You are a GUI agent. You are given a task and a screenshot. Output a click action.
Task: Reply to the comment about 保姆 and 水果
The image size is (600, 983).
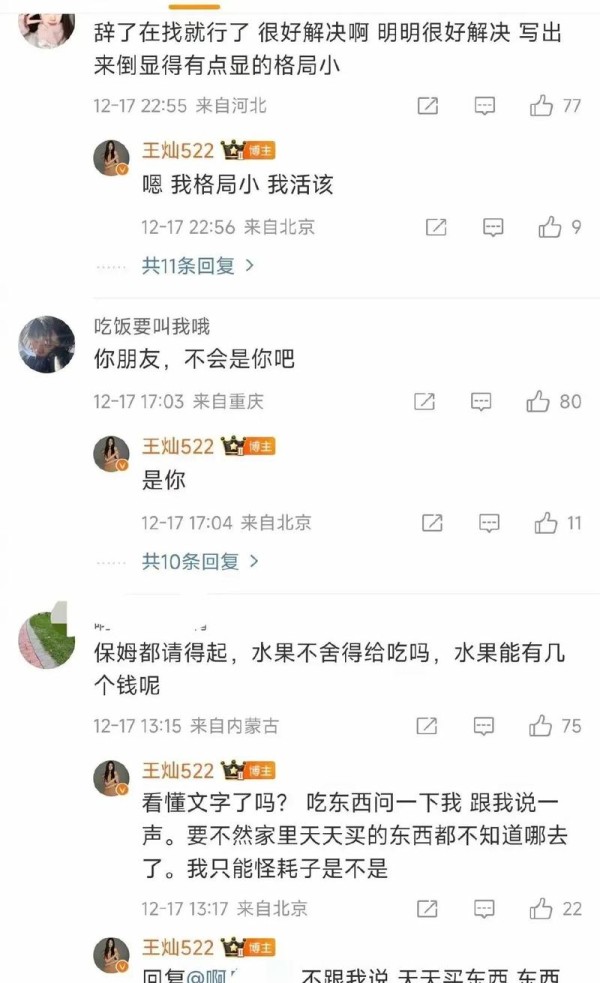(x=483, y=726)
